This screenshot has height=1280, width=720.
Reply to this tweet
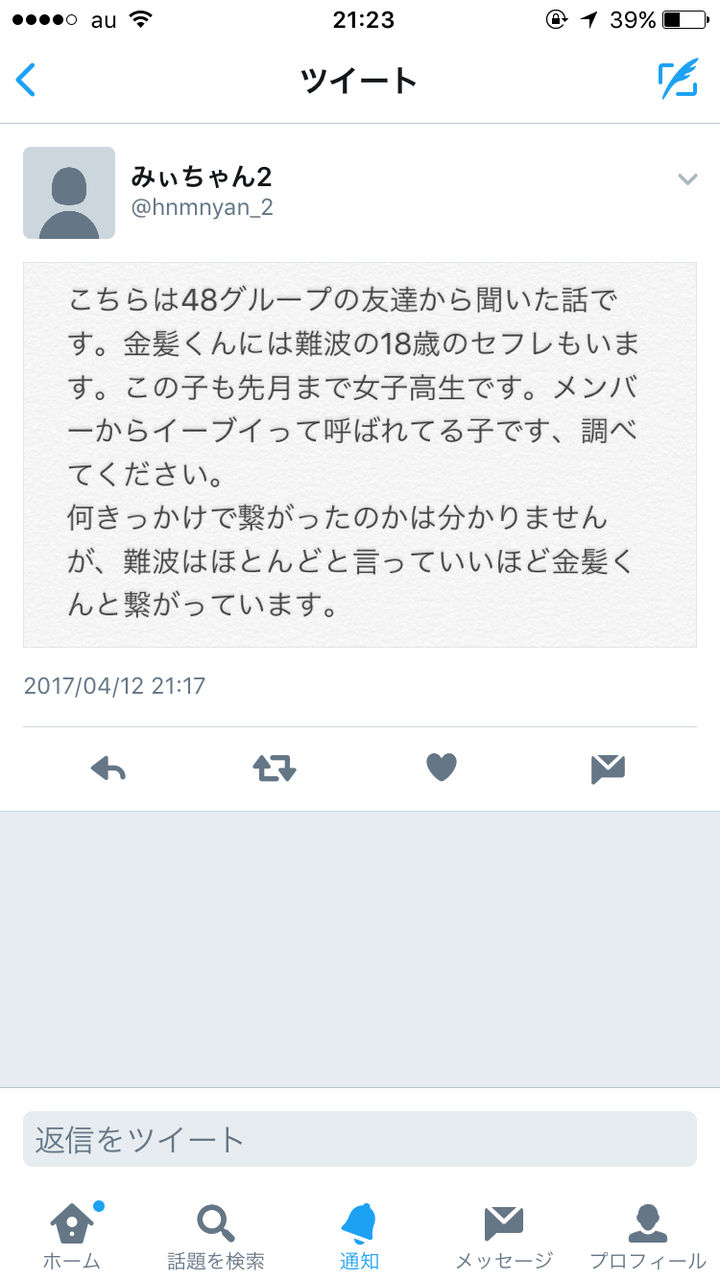click(x=108, y=768)
